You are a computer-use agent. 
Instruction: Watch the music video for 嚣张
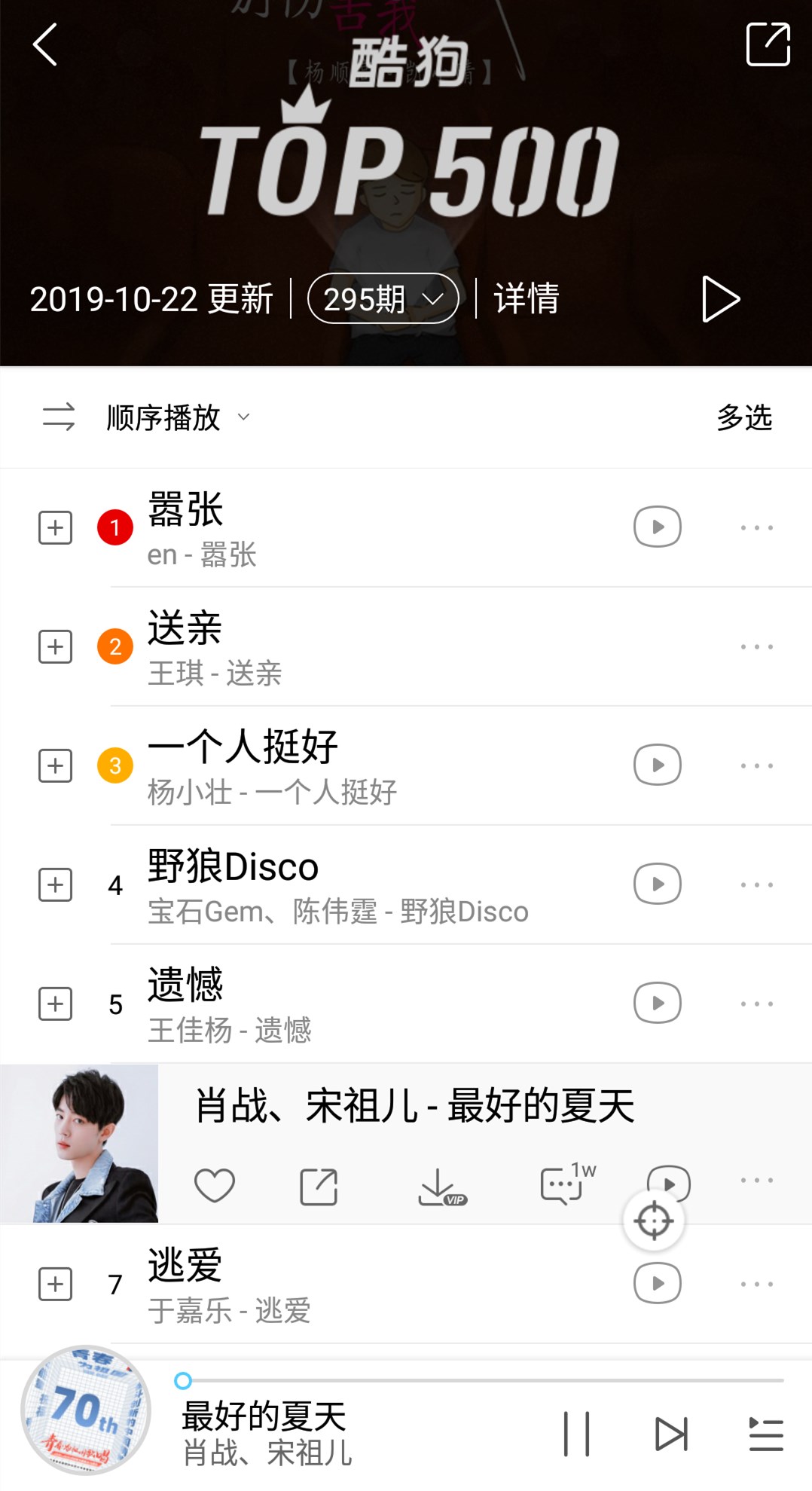pyautogui.click(x=658, y=527)
